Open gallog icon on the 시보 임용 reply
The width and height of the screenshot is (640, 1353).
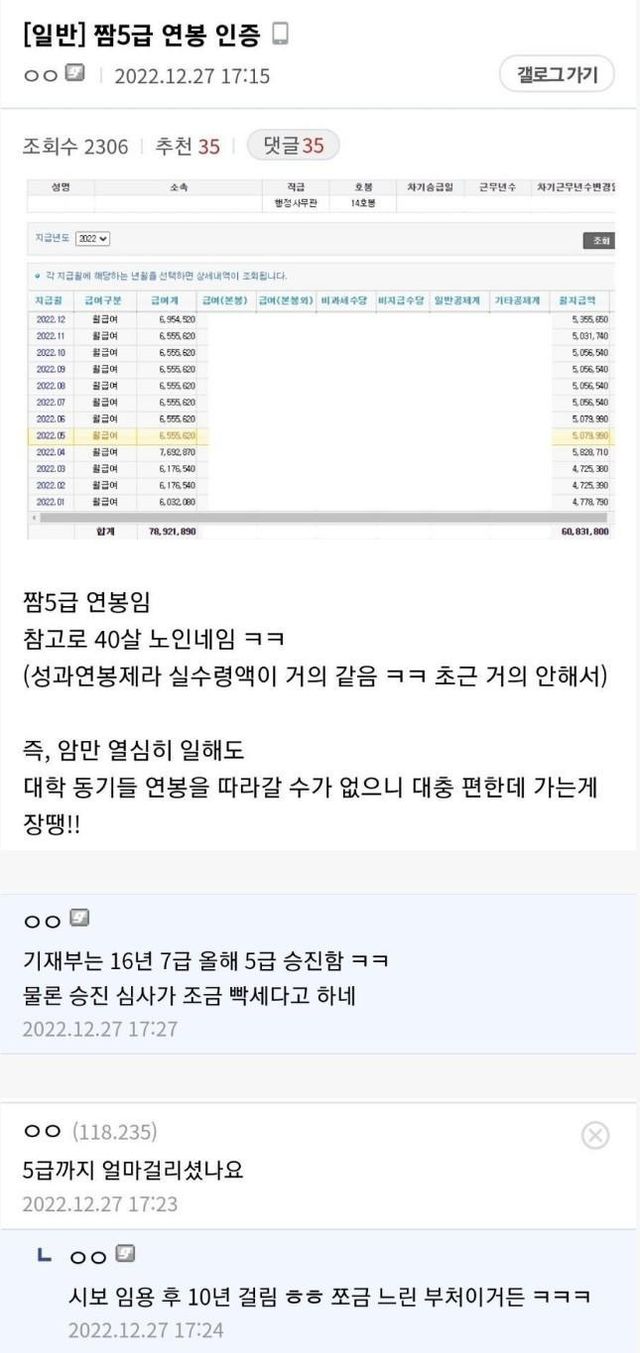pos(126,1253)
